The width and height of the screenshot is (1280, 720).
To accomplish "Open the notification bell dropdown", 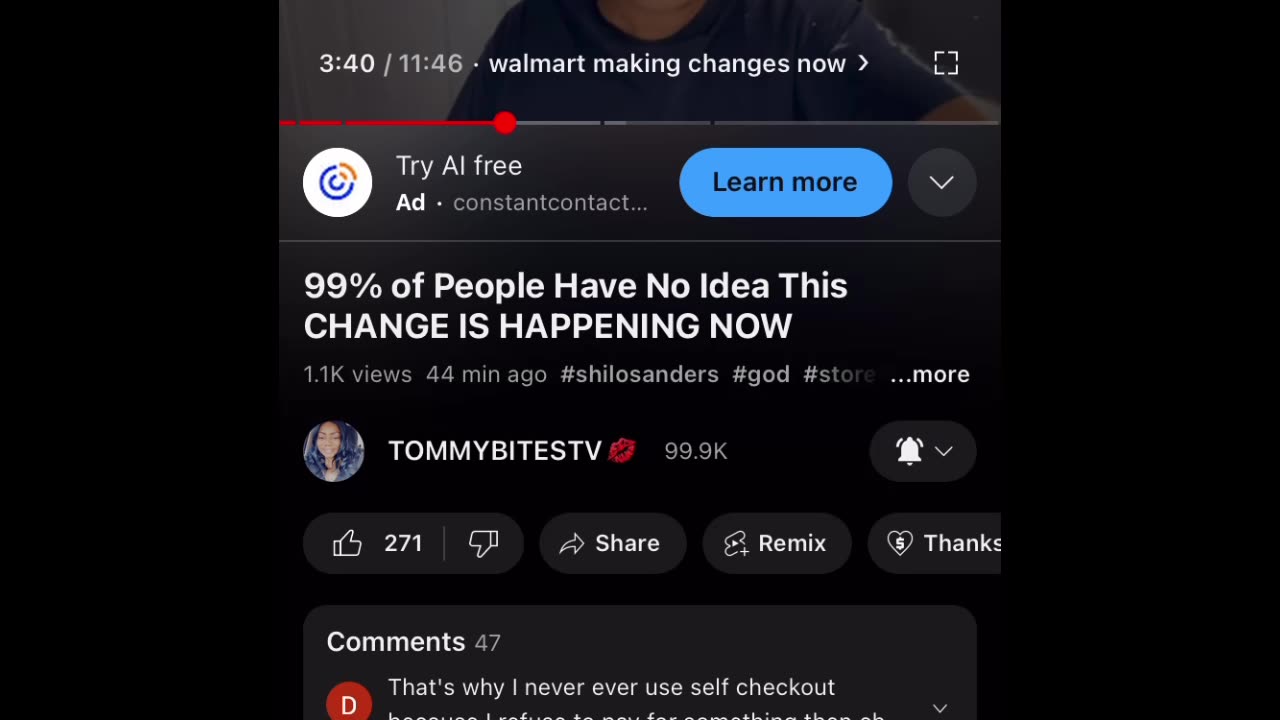I will (x=922, y=451).
